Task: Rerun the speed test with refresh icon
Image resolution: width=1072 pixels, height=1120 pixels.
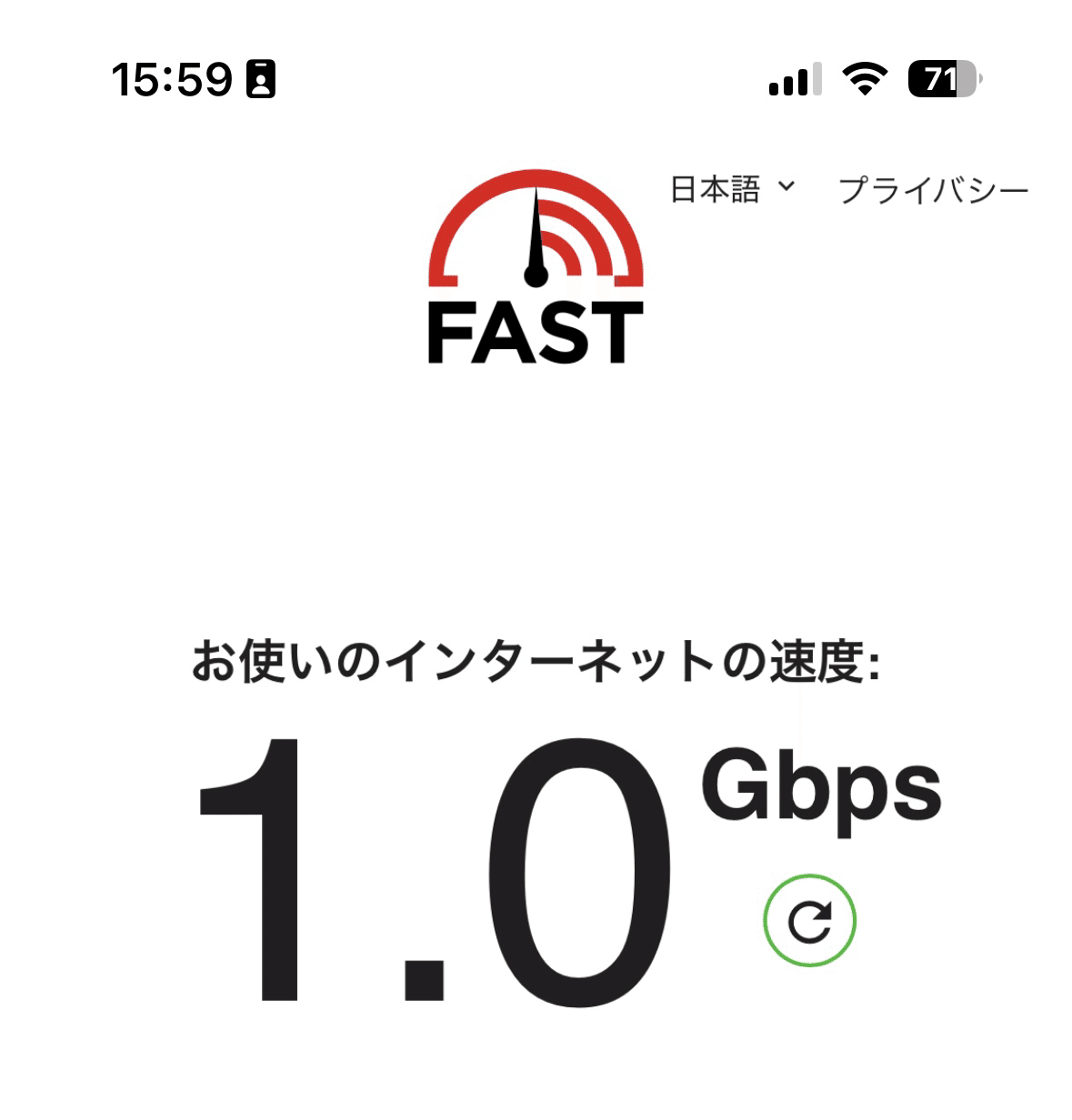Action: [x=809, y=920]
